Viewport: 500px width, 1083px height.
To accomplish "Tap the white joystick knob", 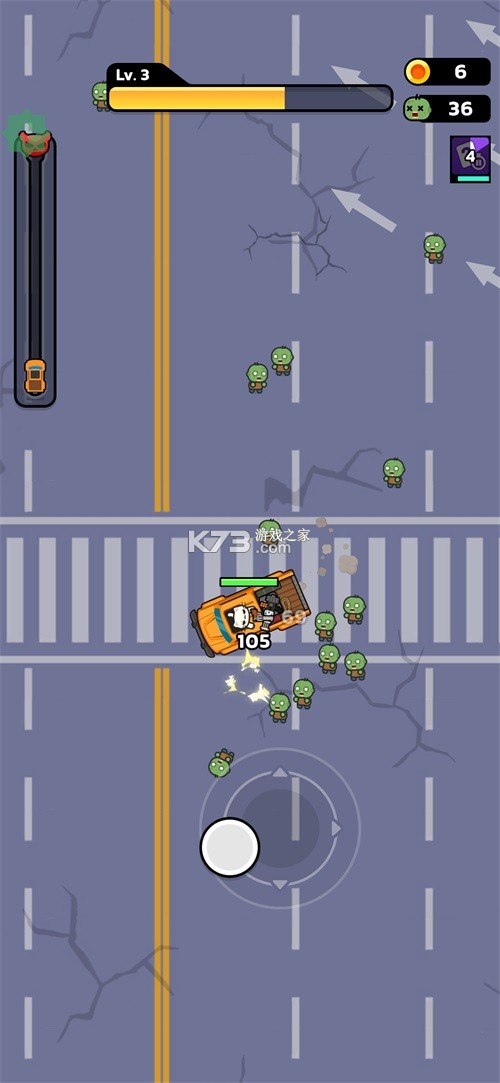I will click(230, 847).
